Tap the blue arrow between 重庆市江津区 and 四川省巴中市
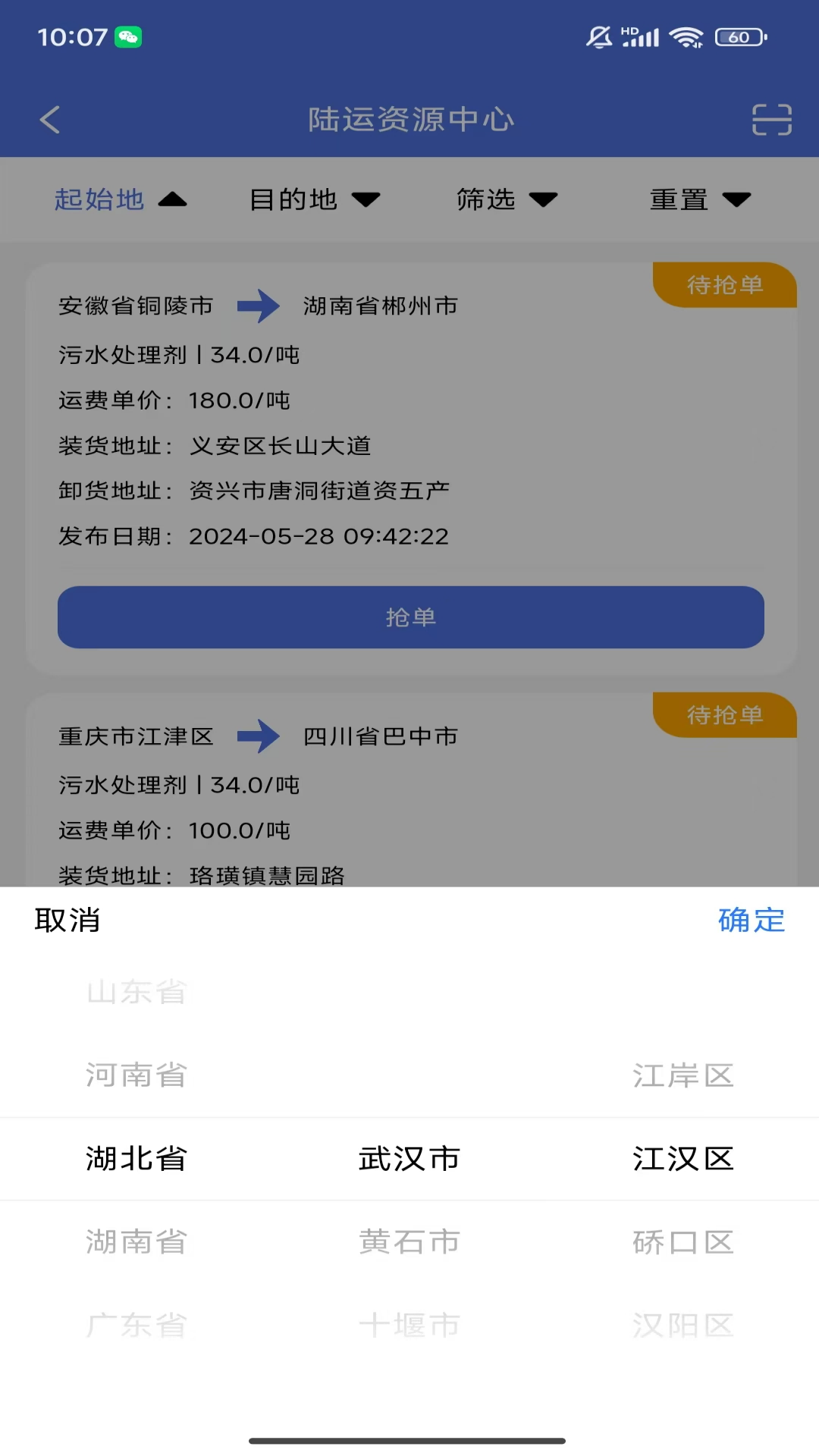Viewport: 819px width, 1456px height. click(259, 736)
